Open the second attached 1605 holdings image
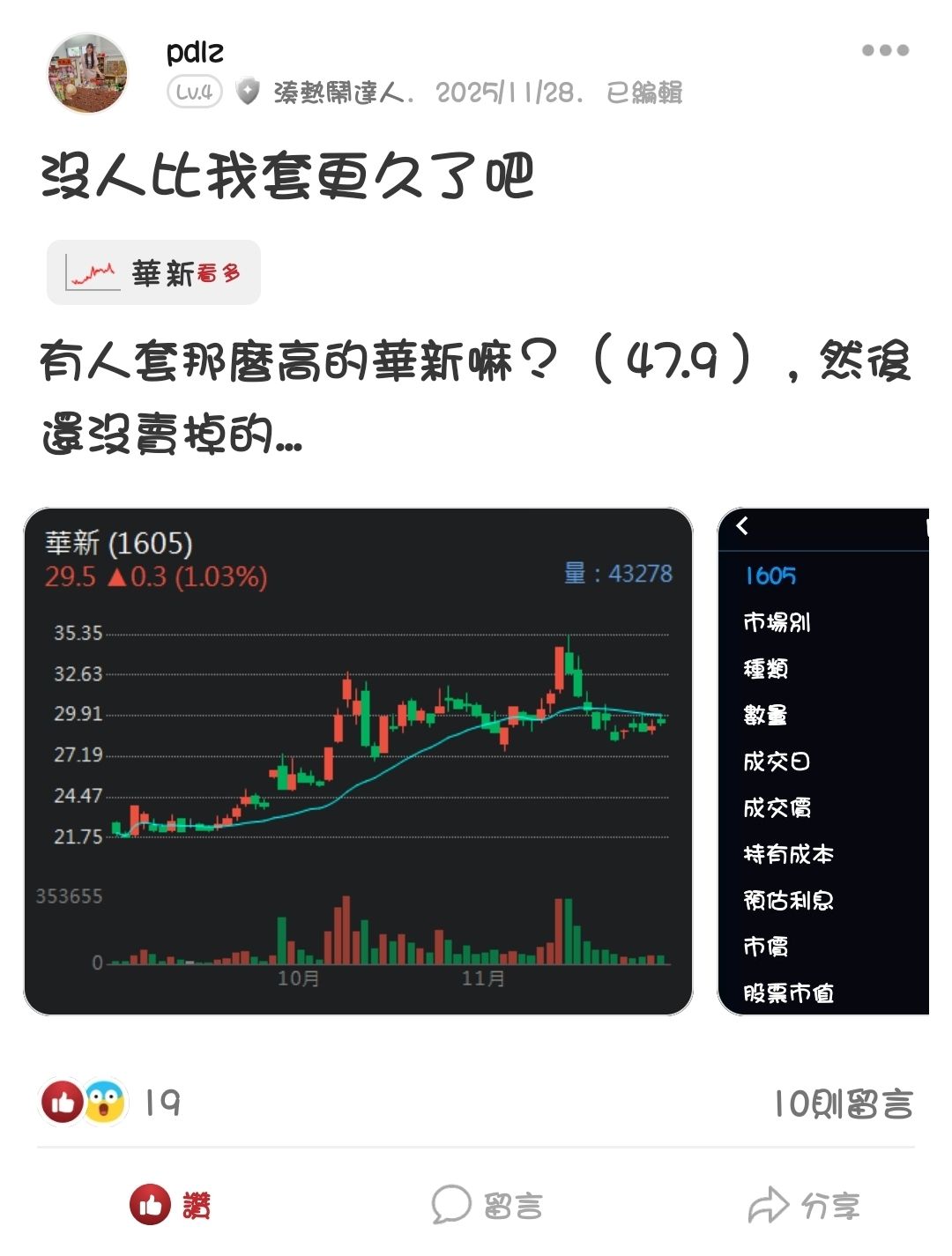This screenshot has height=1256, width=952. (x=823, y=761)
